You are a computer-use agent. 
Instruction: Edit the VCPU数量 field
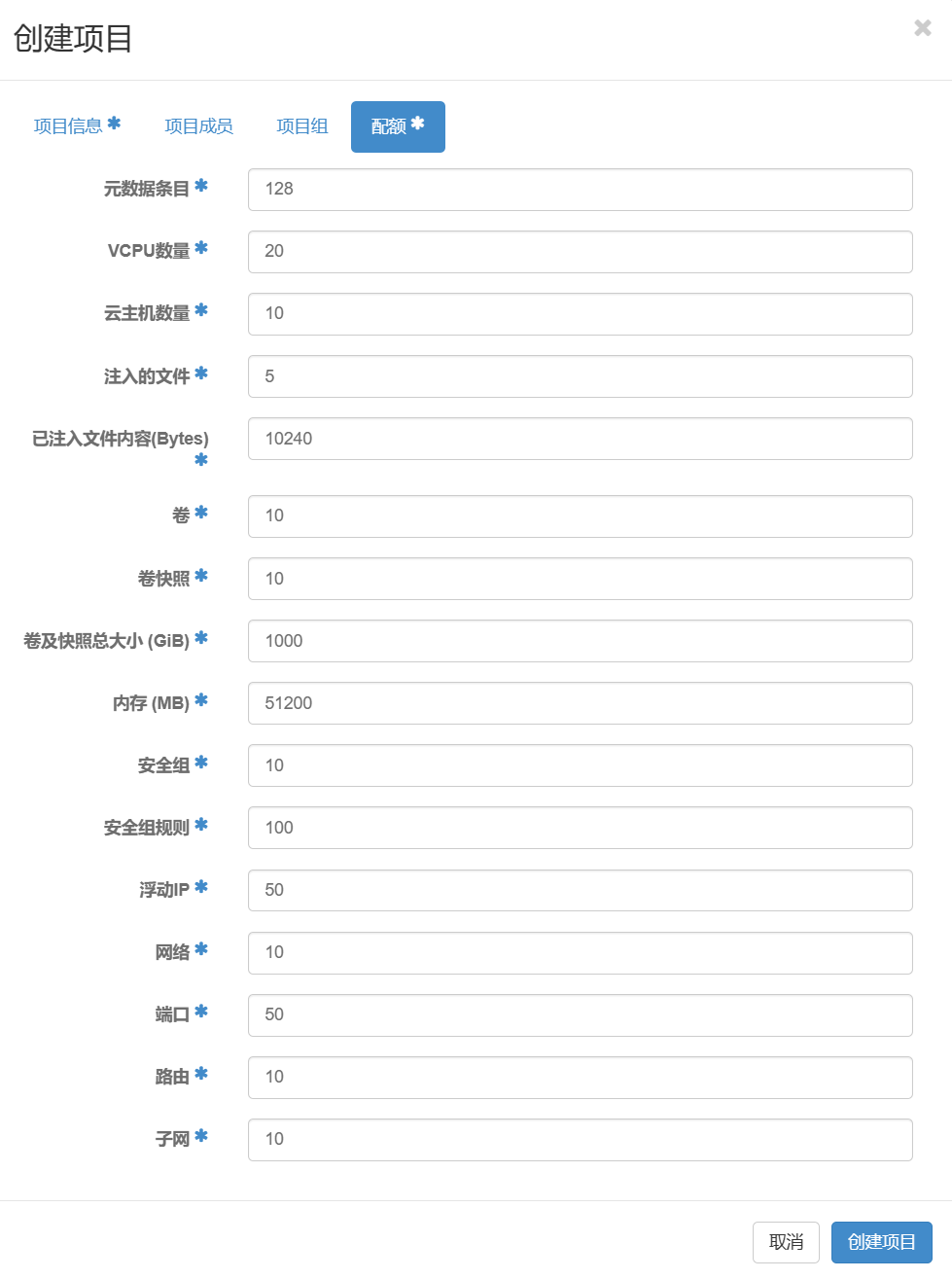[580, 252]
